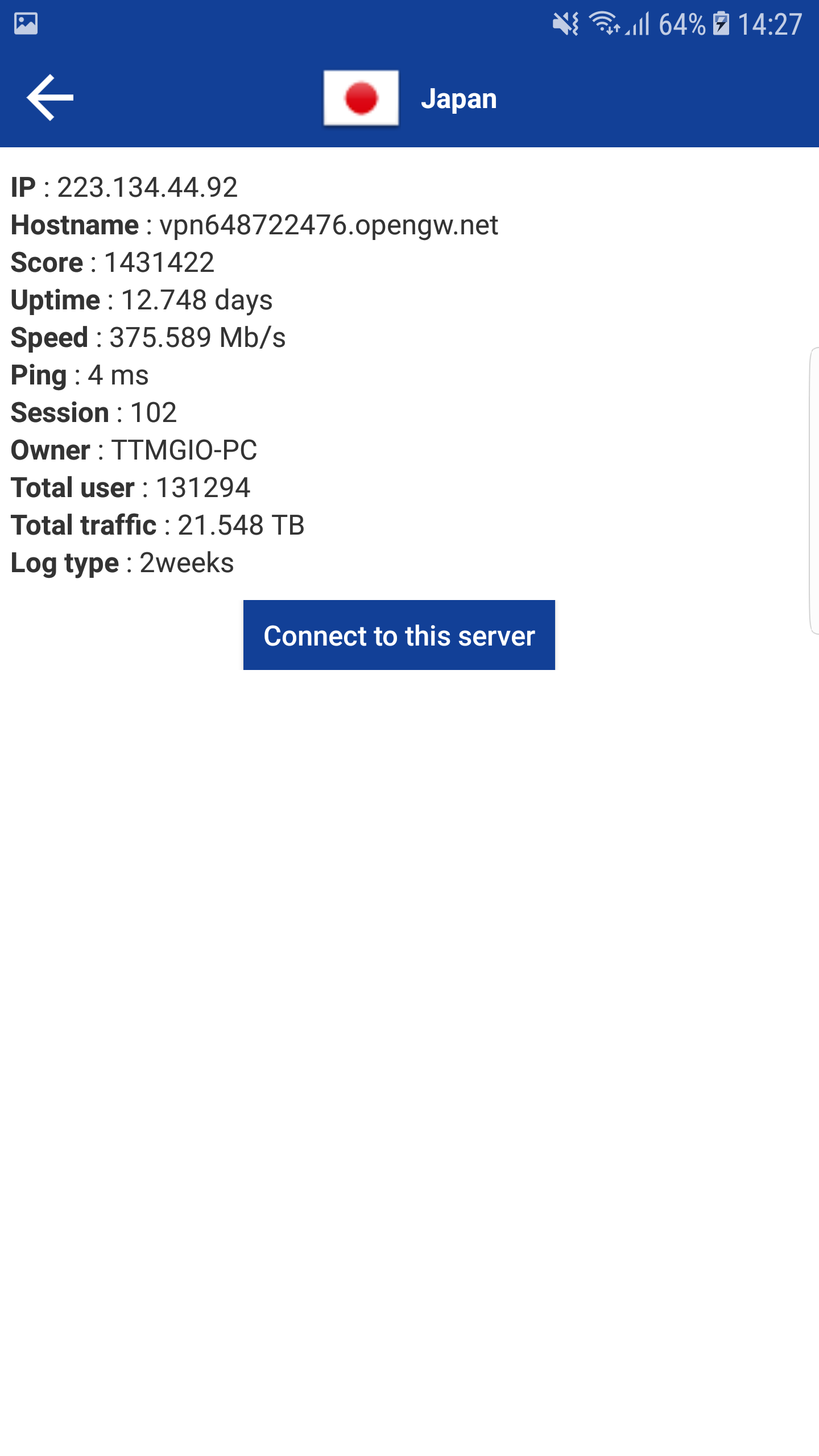Go back using the arrow icon
The image size is (819, 1456).
coord(50,98)
